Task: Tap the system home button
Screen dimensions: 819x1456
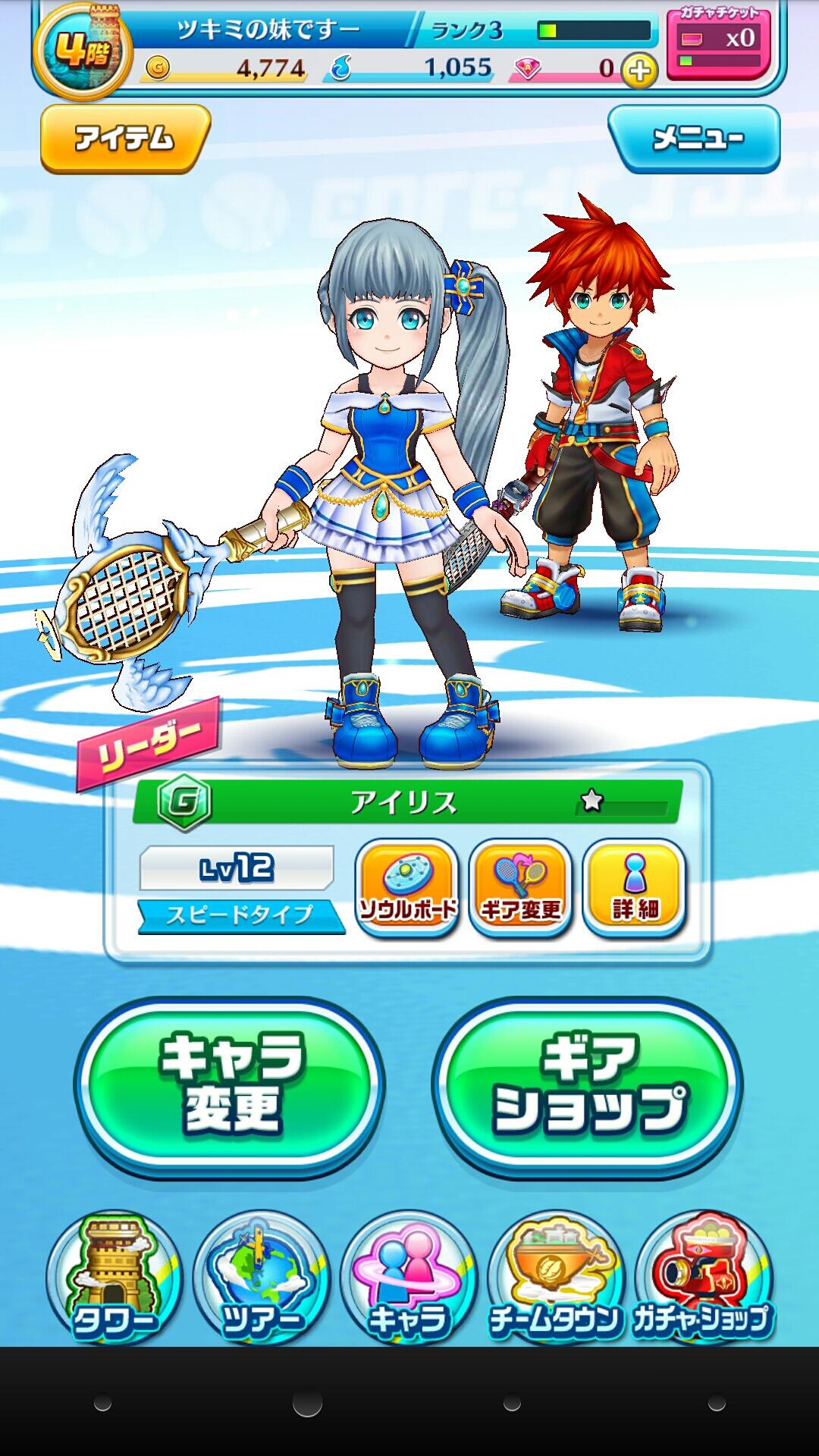Action: [x=307, y=1404]
